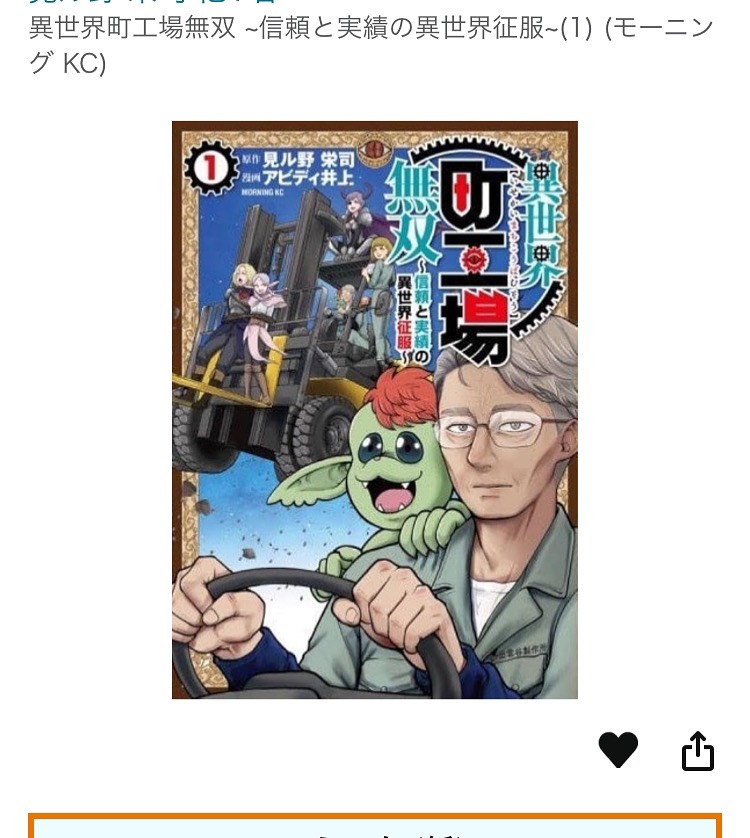Open the manga cover product image
The image size is (750, 838).
[x=374, y=410]
